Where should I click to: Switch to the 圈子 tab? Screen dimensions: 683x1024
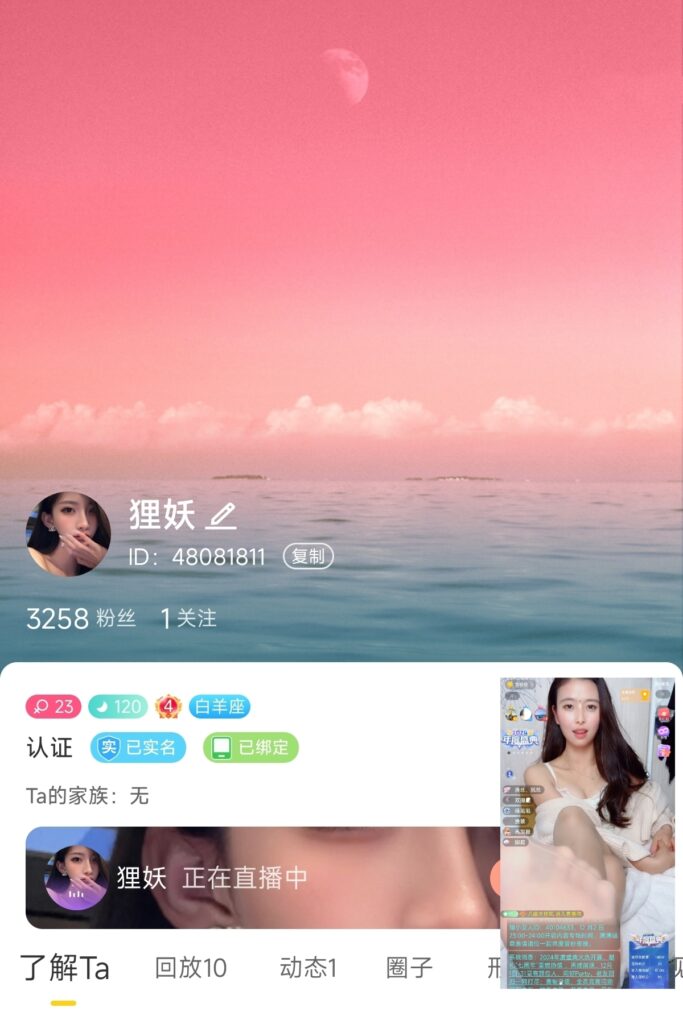click(409, 968)
